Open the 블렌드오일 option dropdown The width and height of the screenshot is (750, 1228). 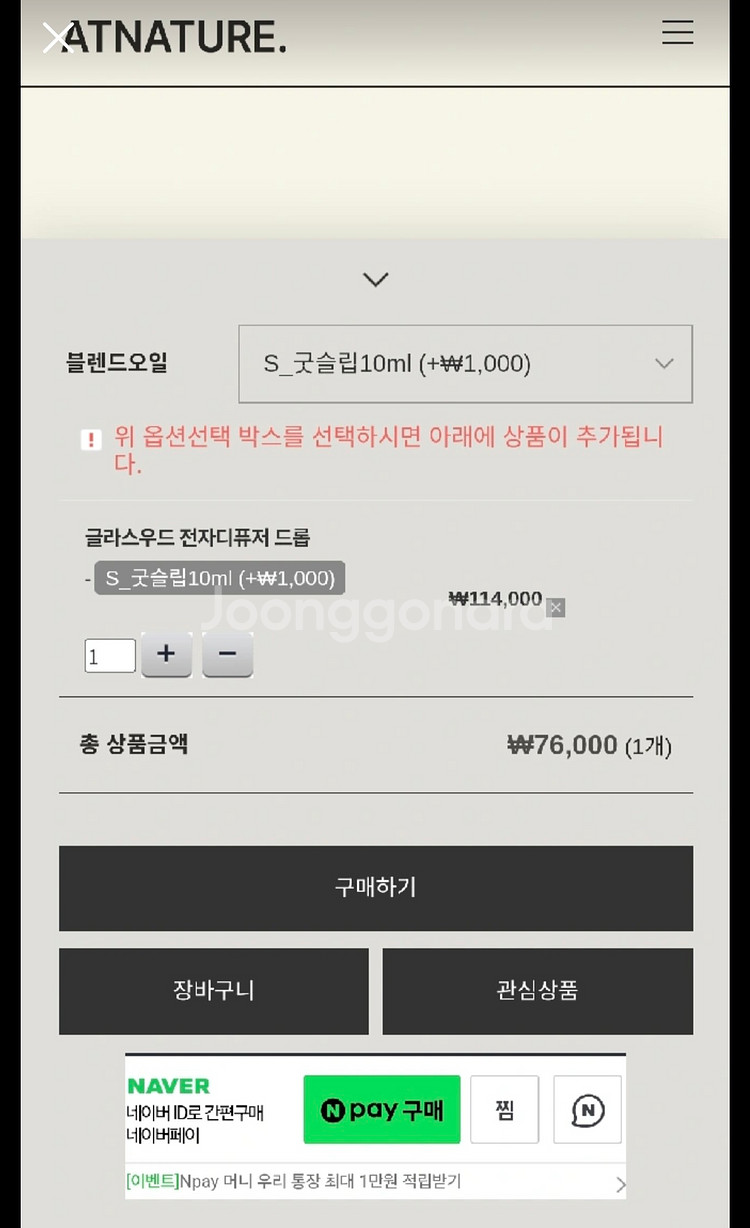tap(465, 364)
